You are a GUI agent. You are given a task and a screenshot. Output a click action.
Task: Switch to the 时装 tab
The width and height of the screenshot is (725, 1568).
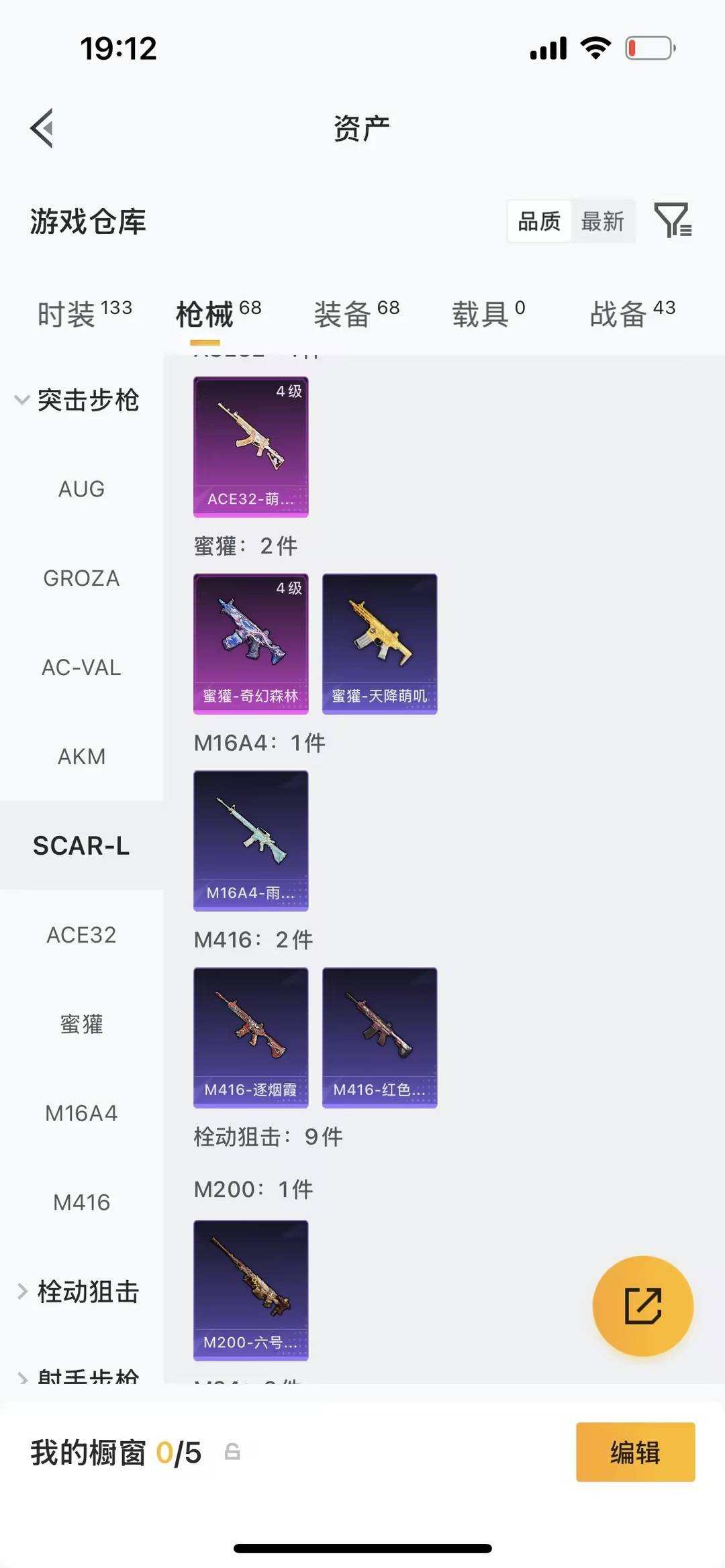click(x=85, y=314)
